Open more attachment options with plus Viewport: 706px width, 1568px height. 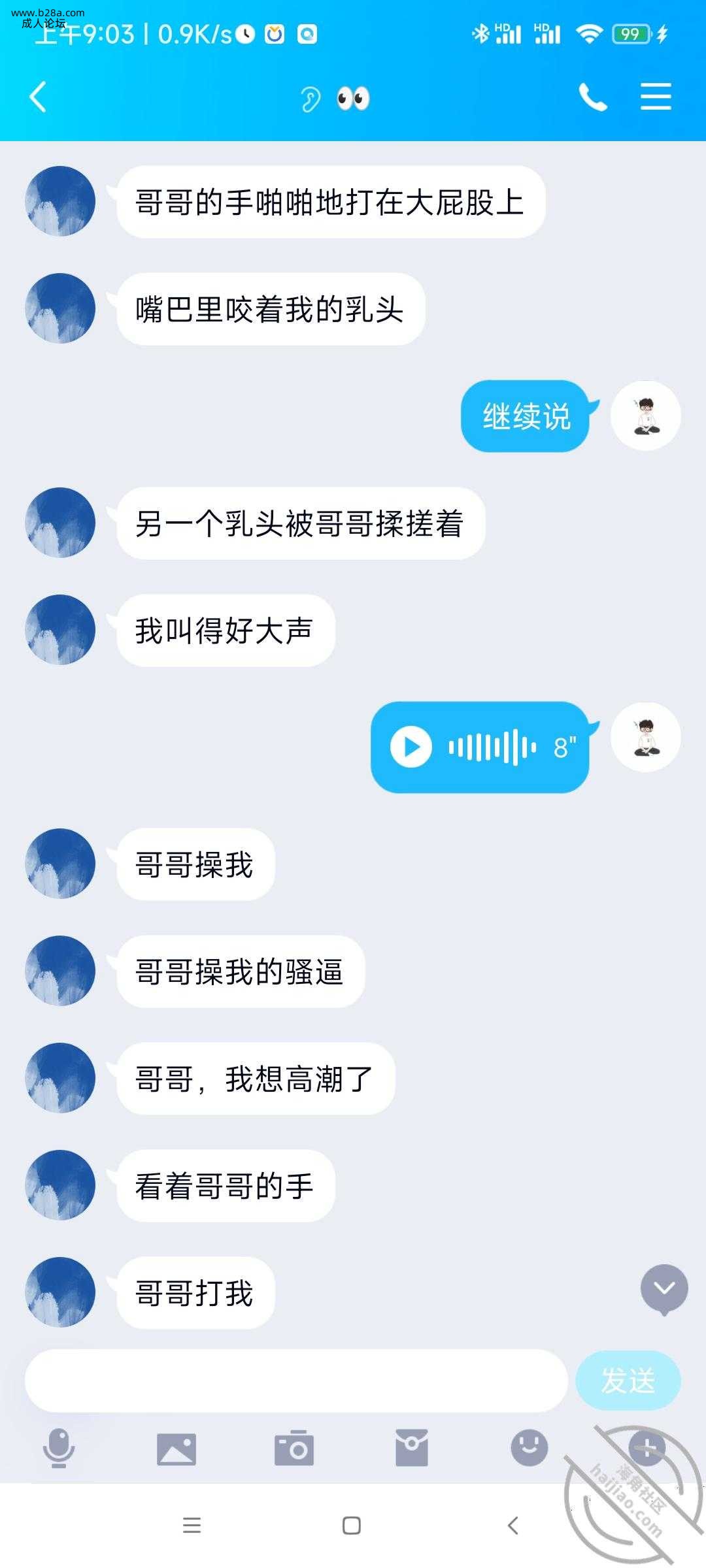pos(647,1448)
